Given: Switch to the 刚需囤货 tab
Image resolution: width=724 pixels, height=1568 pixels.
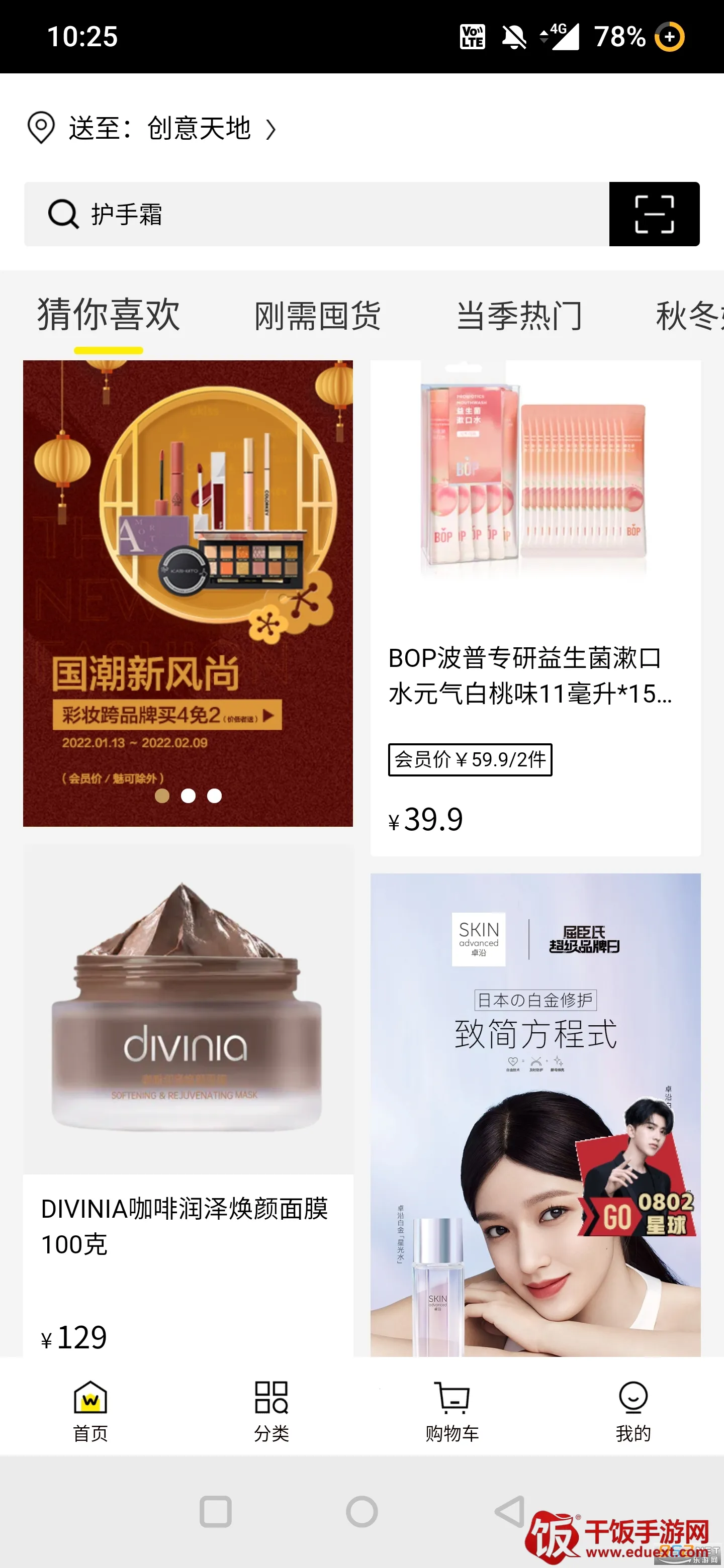Looking at the screenshot, I should click(x=317, y=316).
